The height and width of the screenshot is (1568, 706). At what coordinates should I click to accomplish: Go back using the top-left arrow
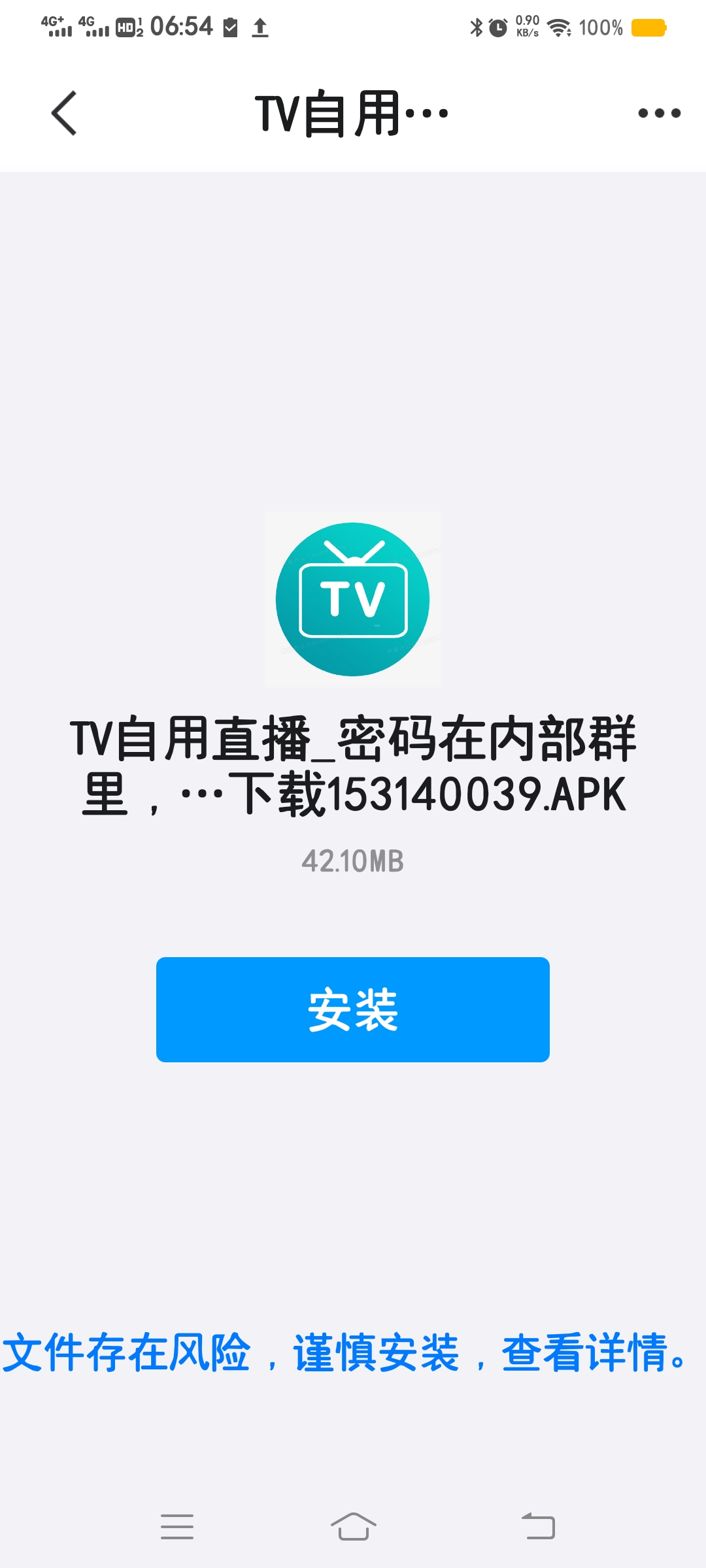pos(64,113)
